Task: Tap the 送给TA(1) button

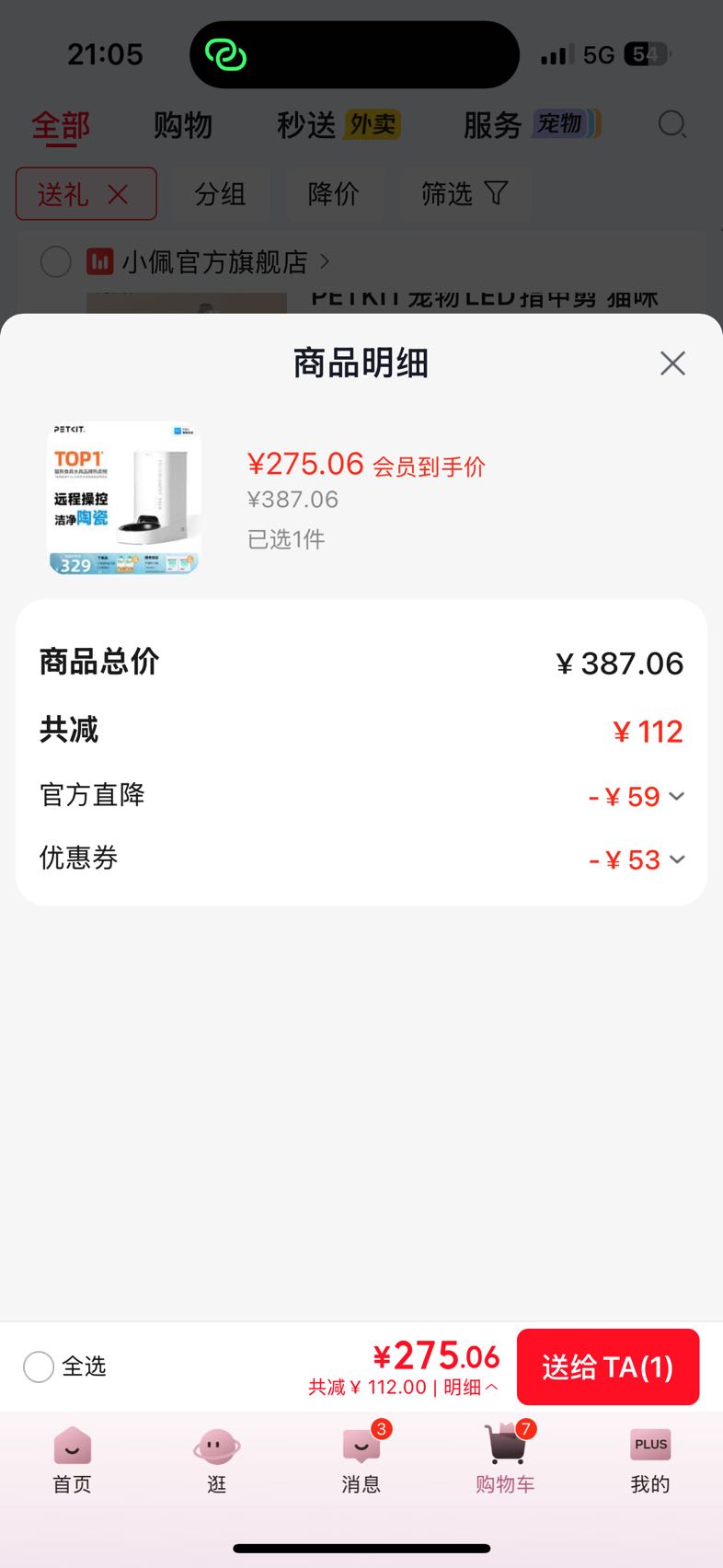Action: click(x=608, y=1366)
